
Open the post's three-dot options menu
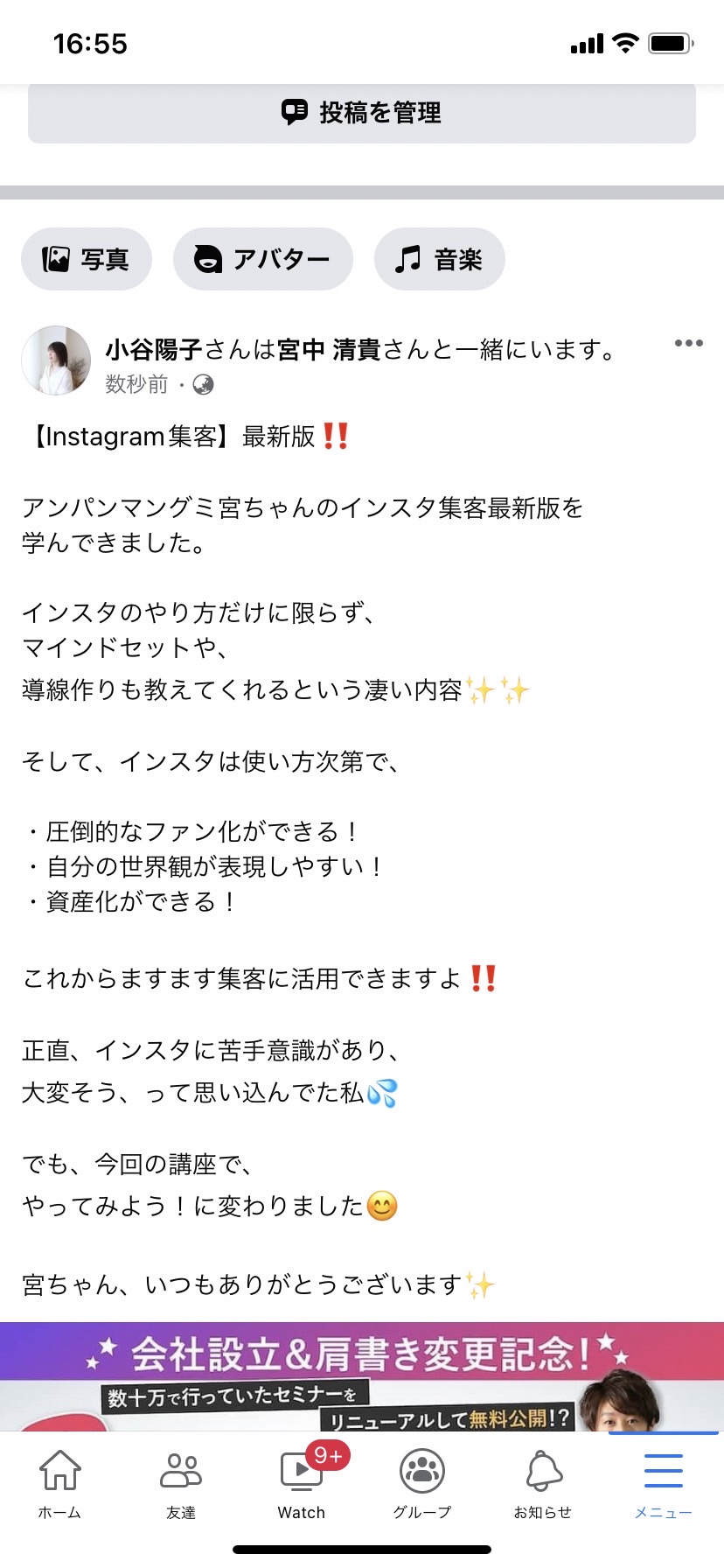(x=689, y=343)
